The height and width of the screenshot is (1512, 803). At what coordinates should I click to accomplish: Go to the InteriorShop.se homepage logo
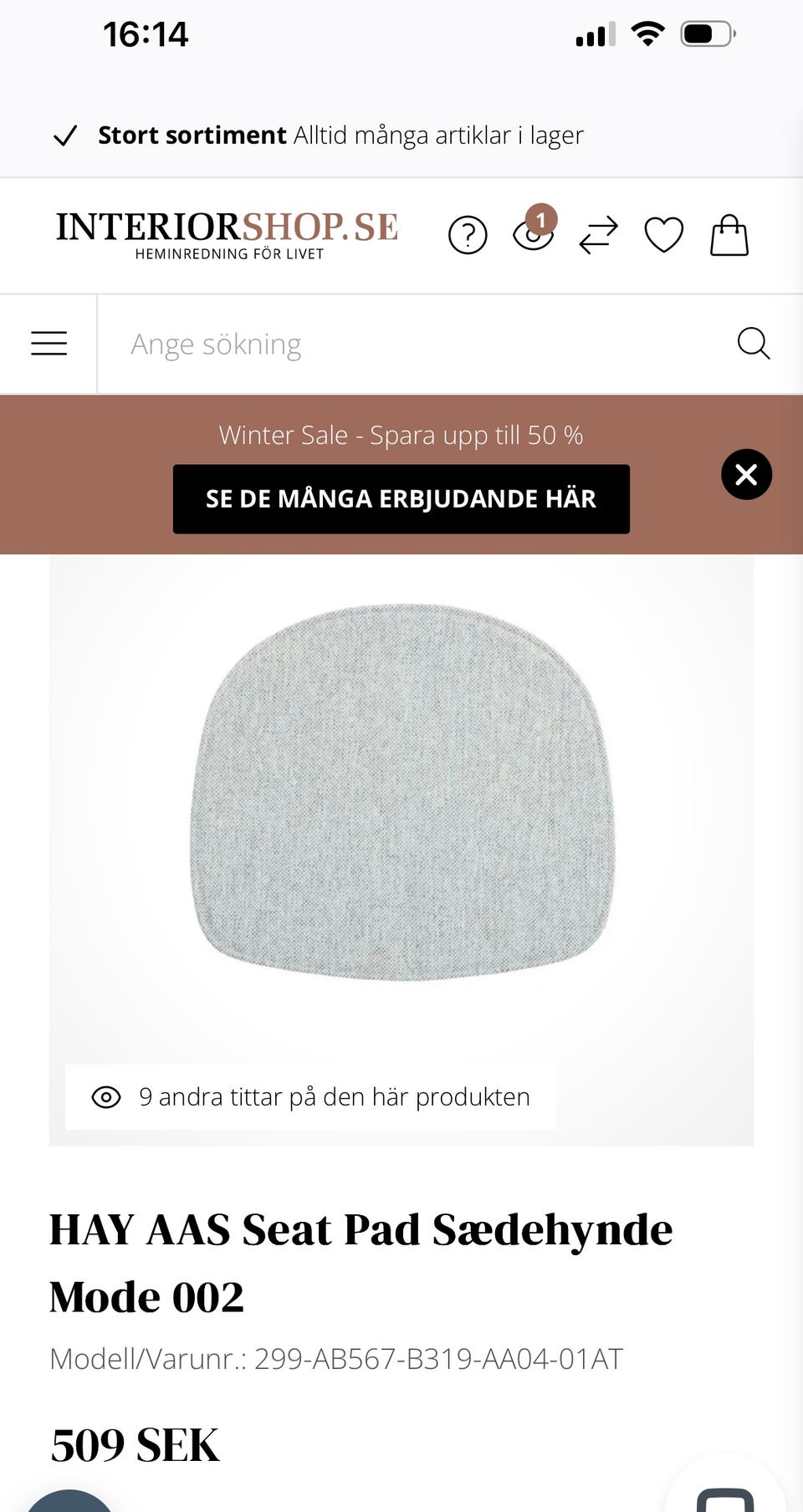227,234
